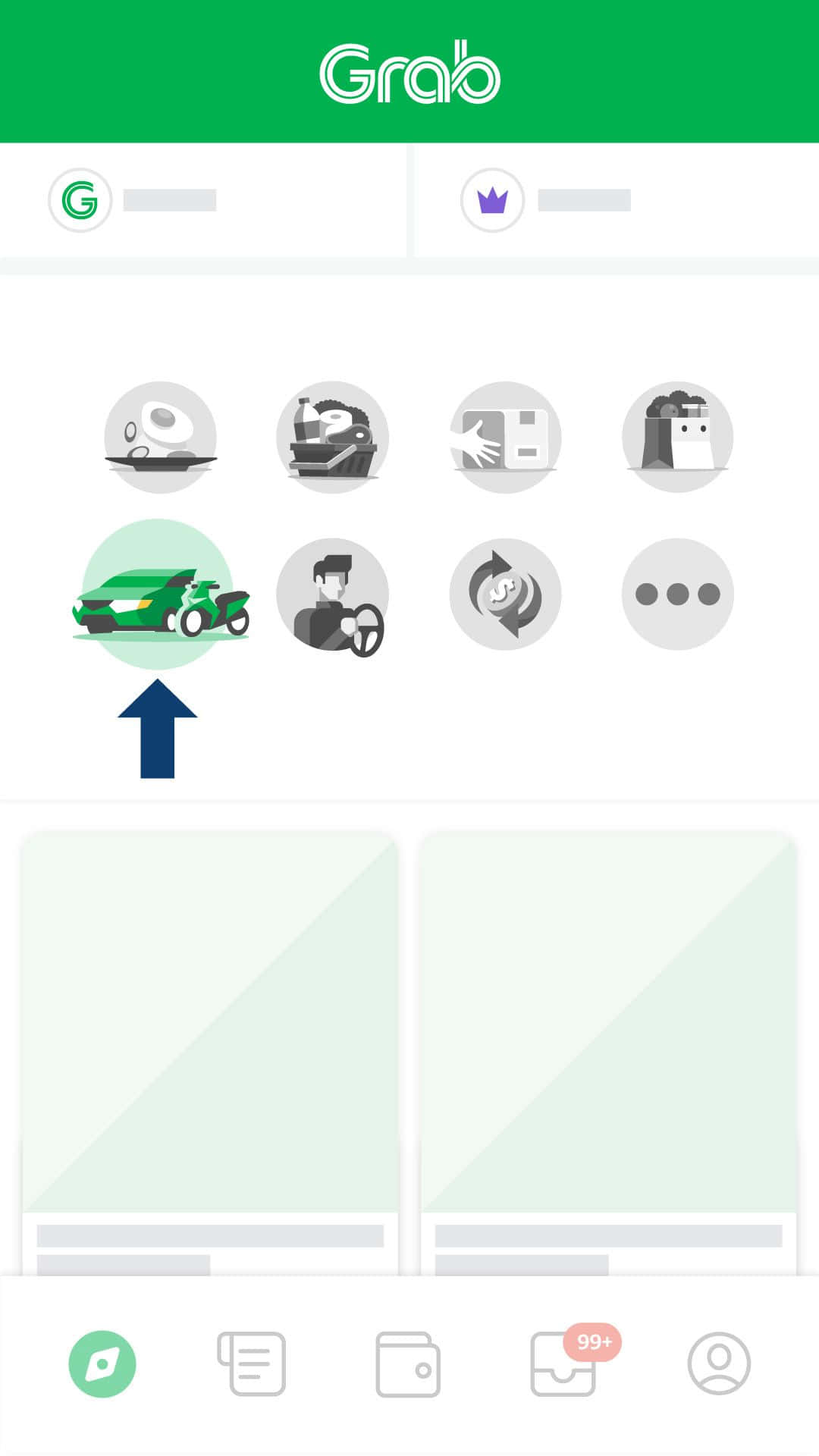Choose the driver with steering wheel service

pos(332,596)
